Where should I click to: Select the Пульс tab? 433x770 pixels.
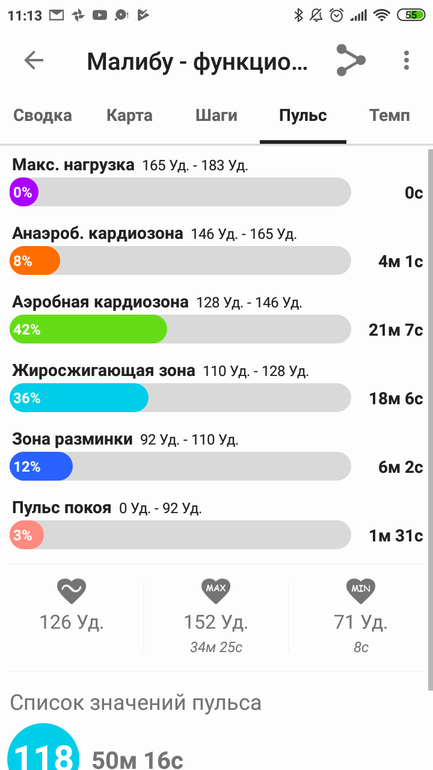click(303, 116)
